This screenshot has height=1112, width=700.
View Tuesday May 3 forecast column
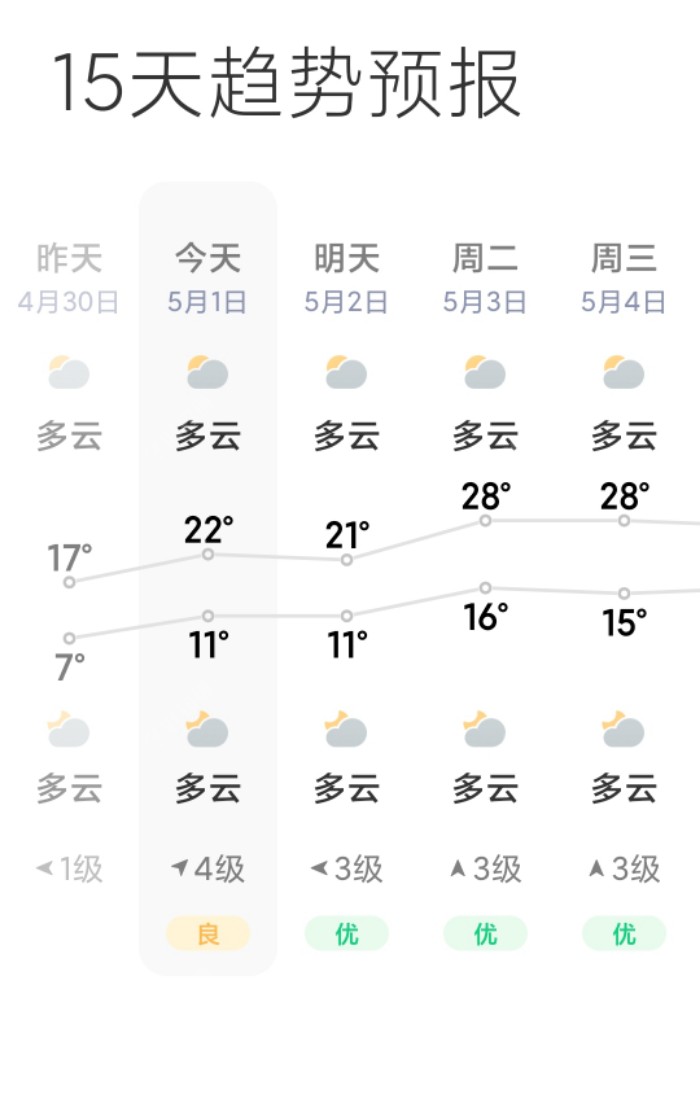(x=485, y=580)
